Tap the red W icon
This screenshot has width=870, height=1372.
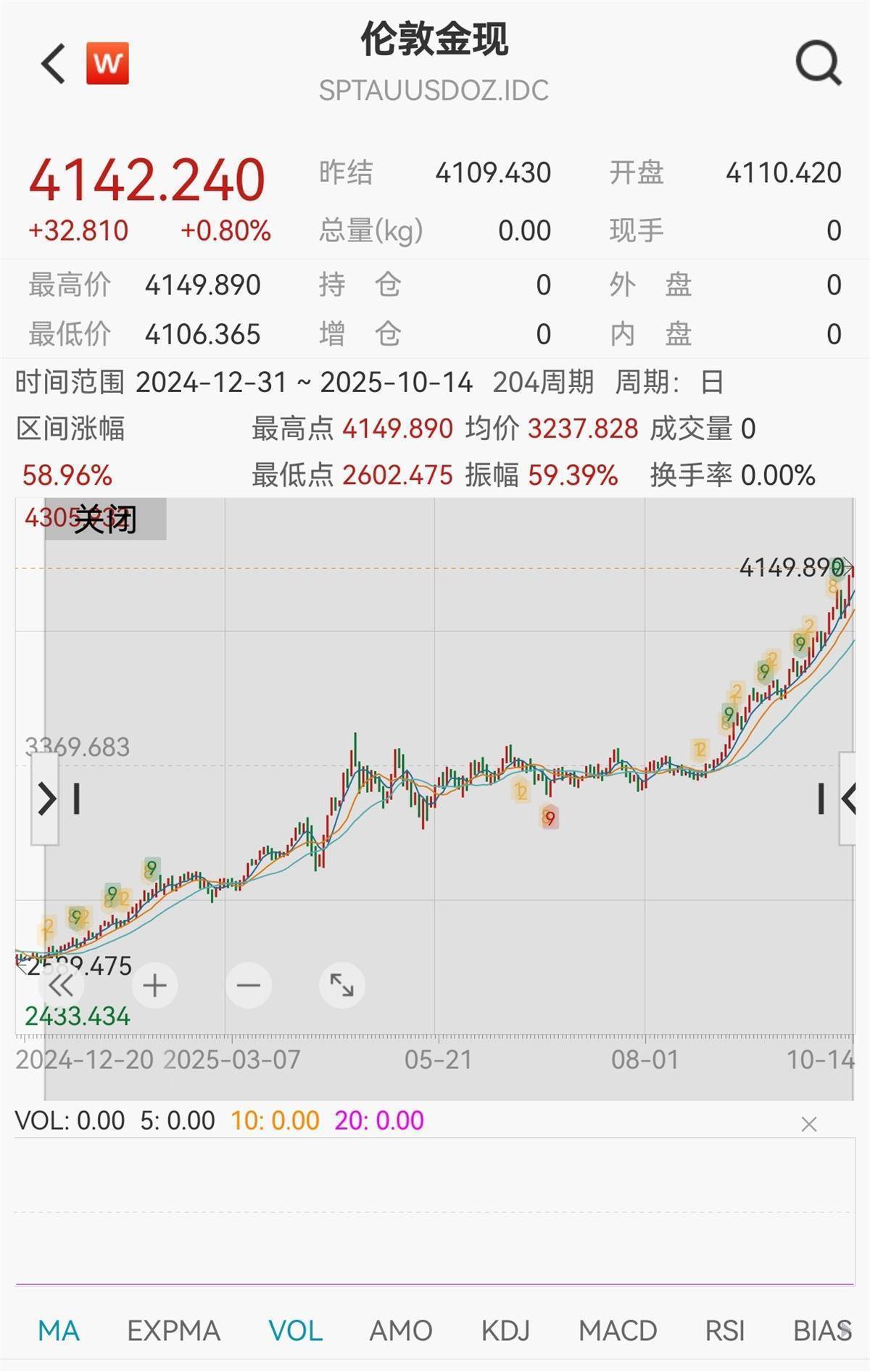107,64
